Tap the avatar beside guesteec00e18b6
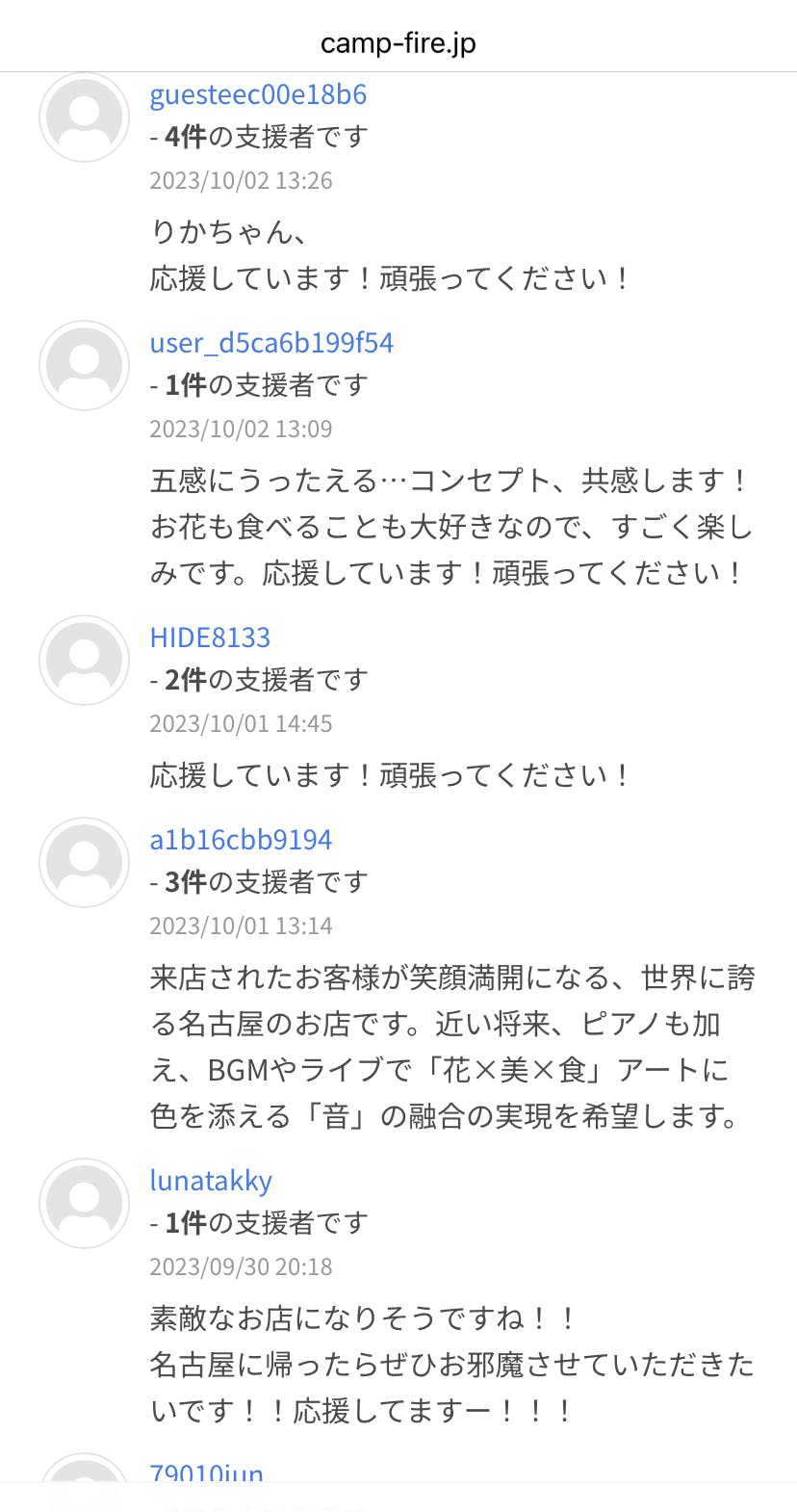The width and height of the screenshot is (797, 1512). click(85, 117)
